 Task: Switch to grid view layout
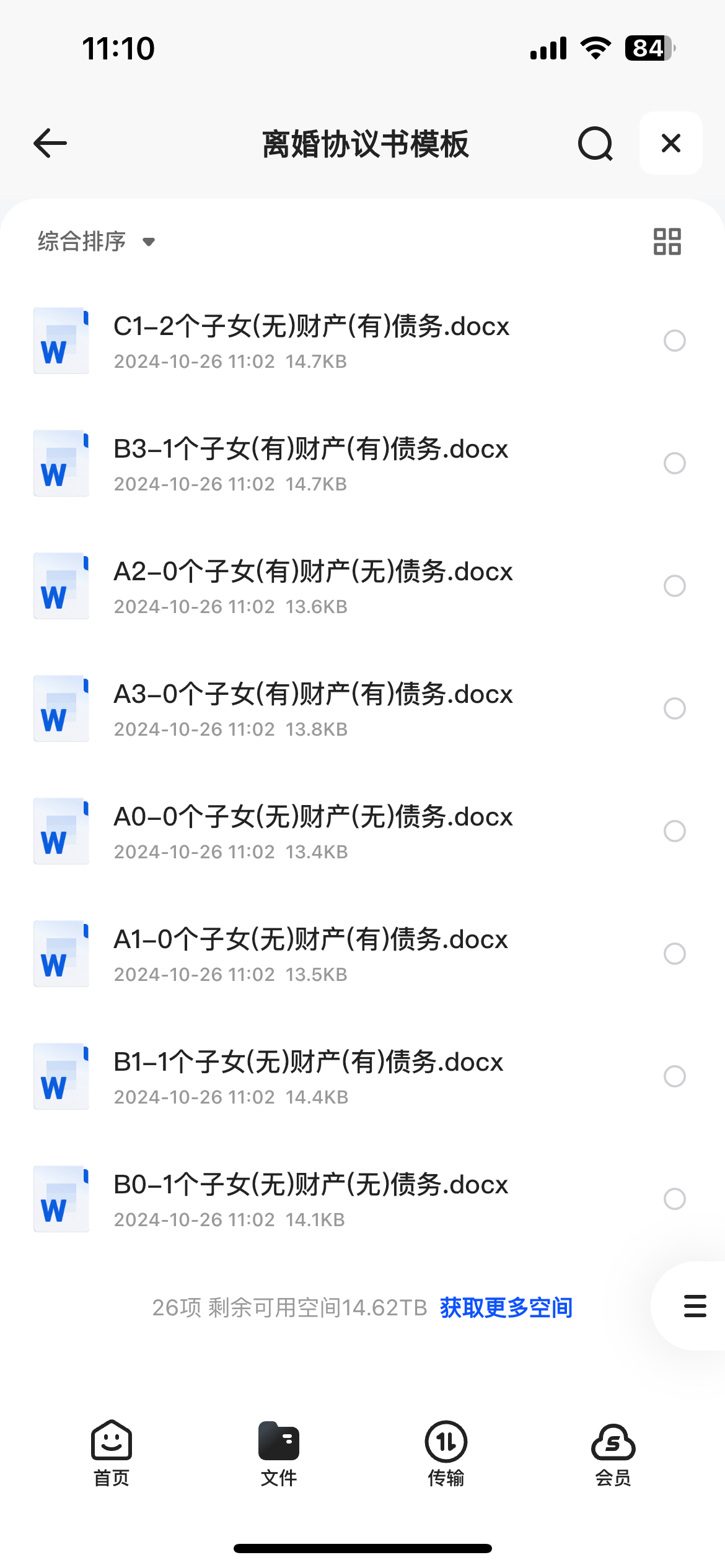(x=667, y=242)
